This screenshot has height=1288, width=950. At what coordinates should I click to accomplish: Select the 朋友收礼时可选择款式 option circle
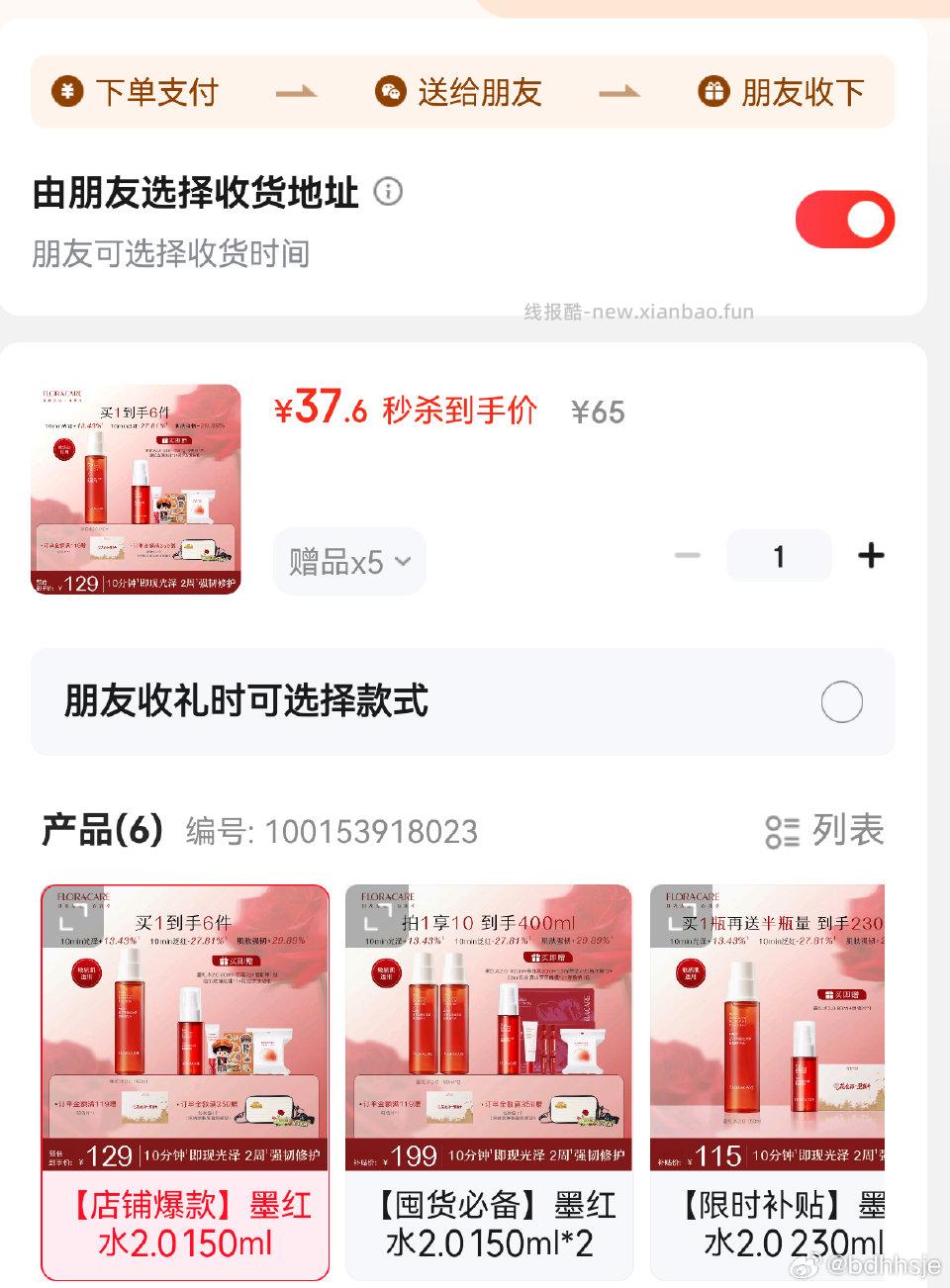coord(841,701)
